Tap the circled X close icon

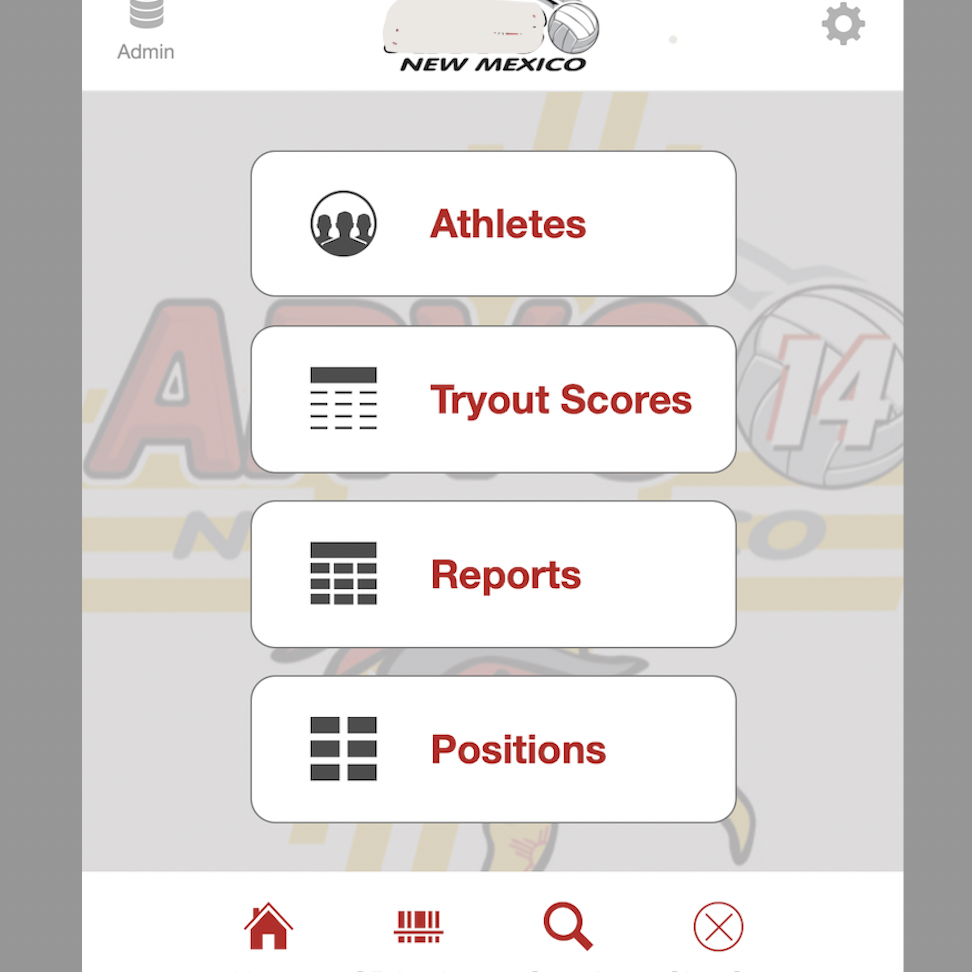[x=718, y=926]
